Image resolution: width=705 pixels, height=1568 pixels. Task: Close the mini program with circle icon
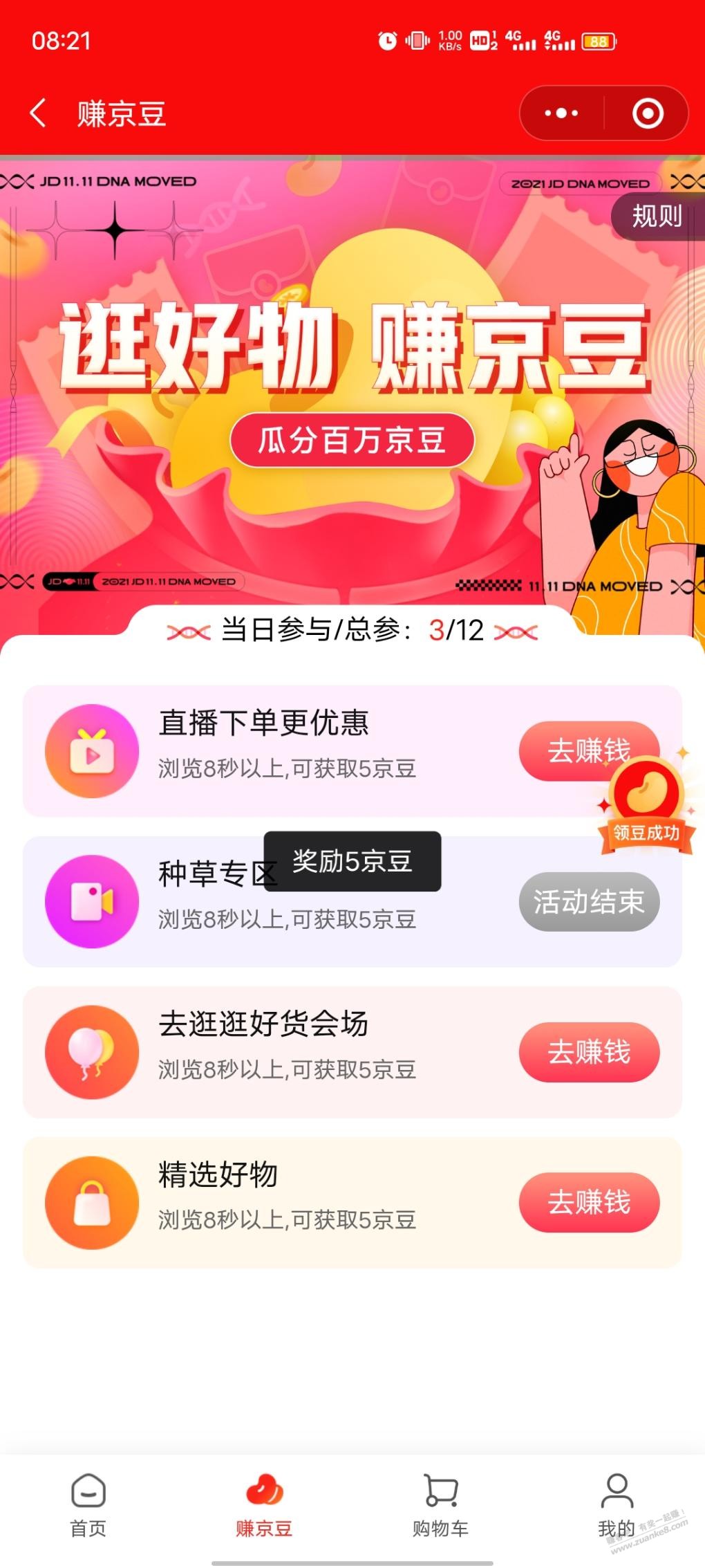pos(648,113)
